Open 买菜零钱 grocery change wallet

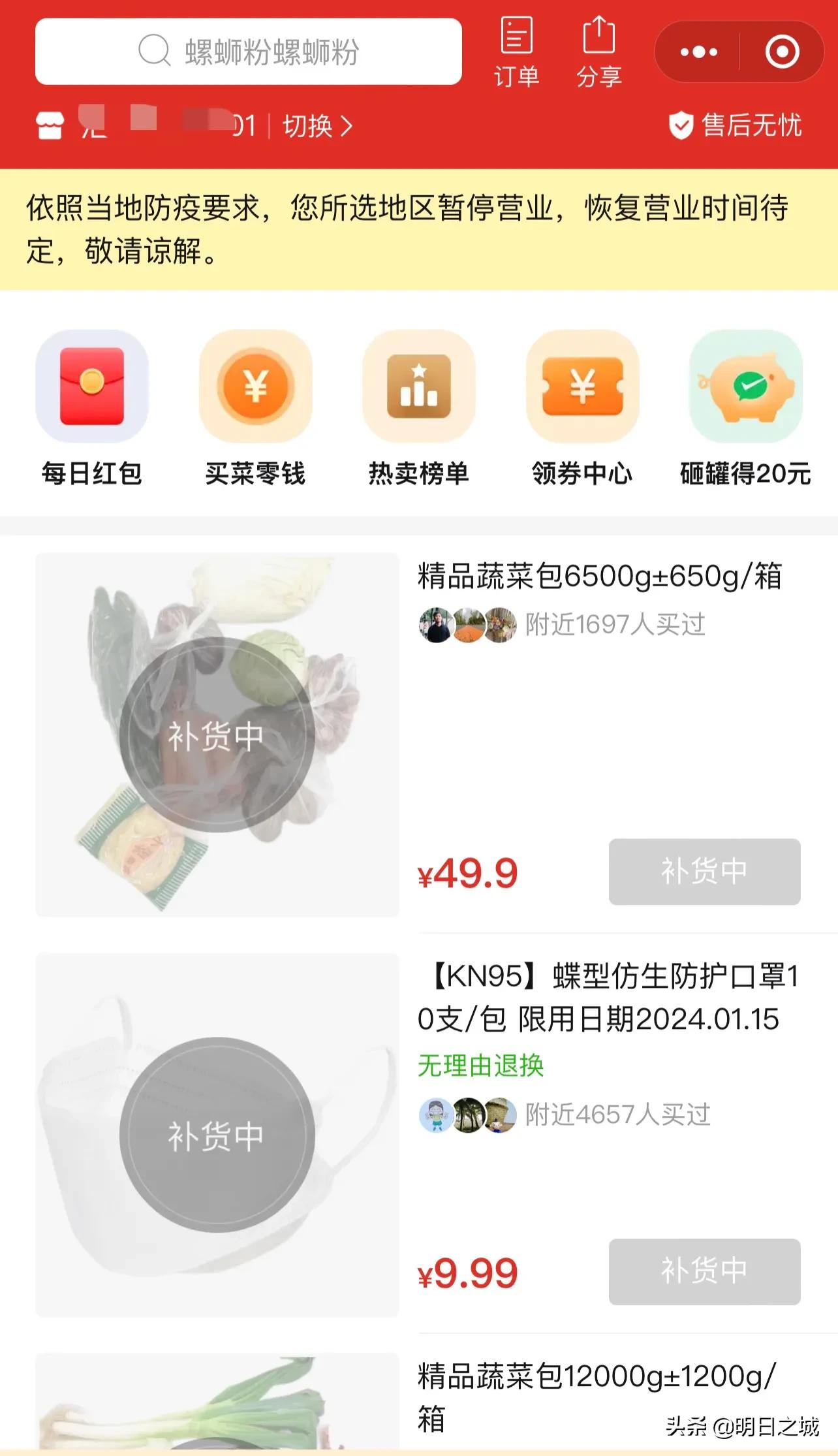coord(255,411)
